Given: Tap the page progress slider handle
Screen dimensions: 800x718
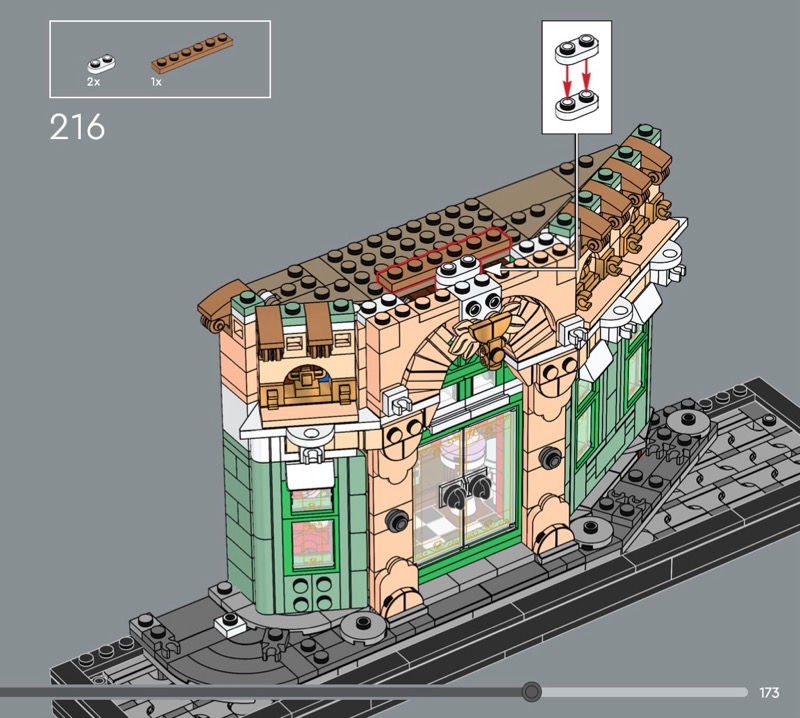Looking at the screenshot, I should [x=532, y=692].
